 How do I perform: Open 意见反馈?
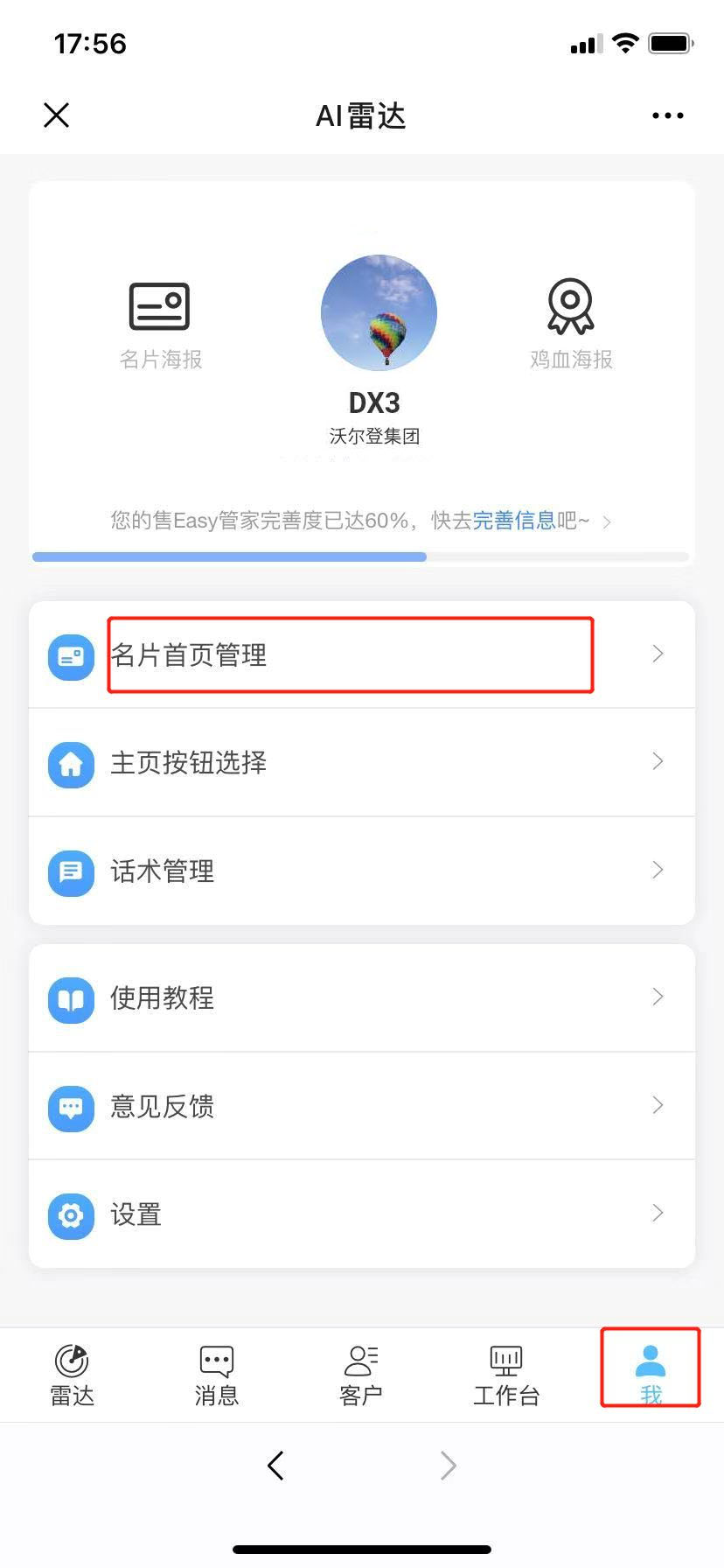click(x=362, y=1106)
